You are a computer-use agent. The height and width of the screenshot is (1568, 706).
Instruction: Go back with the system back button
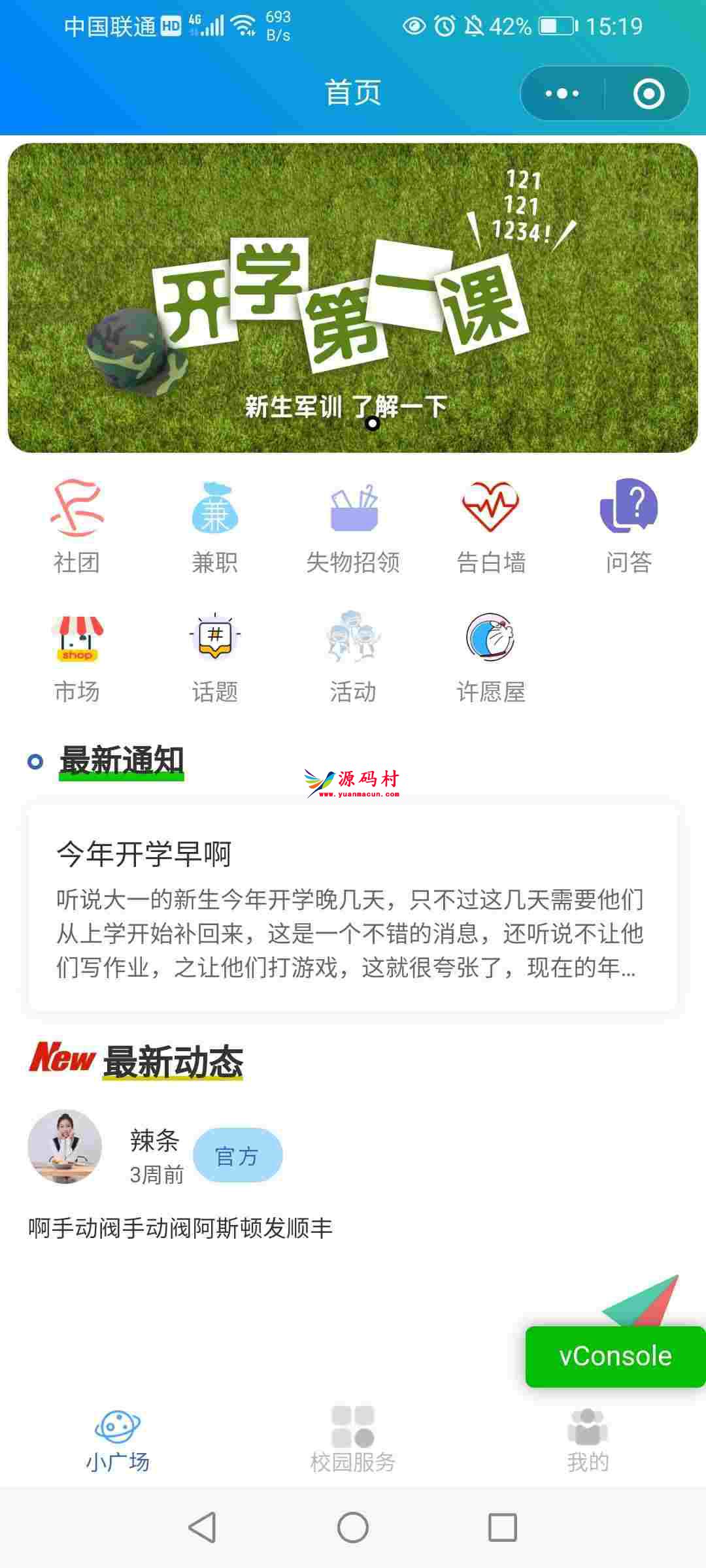tap(202, 1527)
